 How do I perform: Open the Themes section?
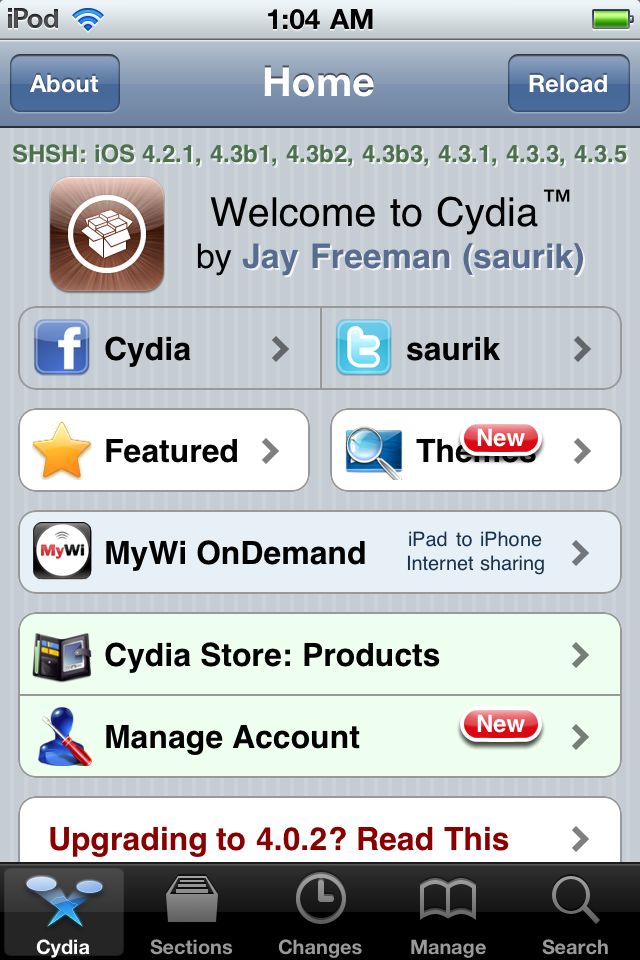(475, 451)
